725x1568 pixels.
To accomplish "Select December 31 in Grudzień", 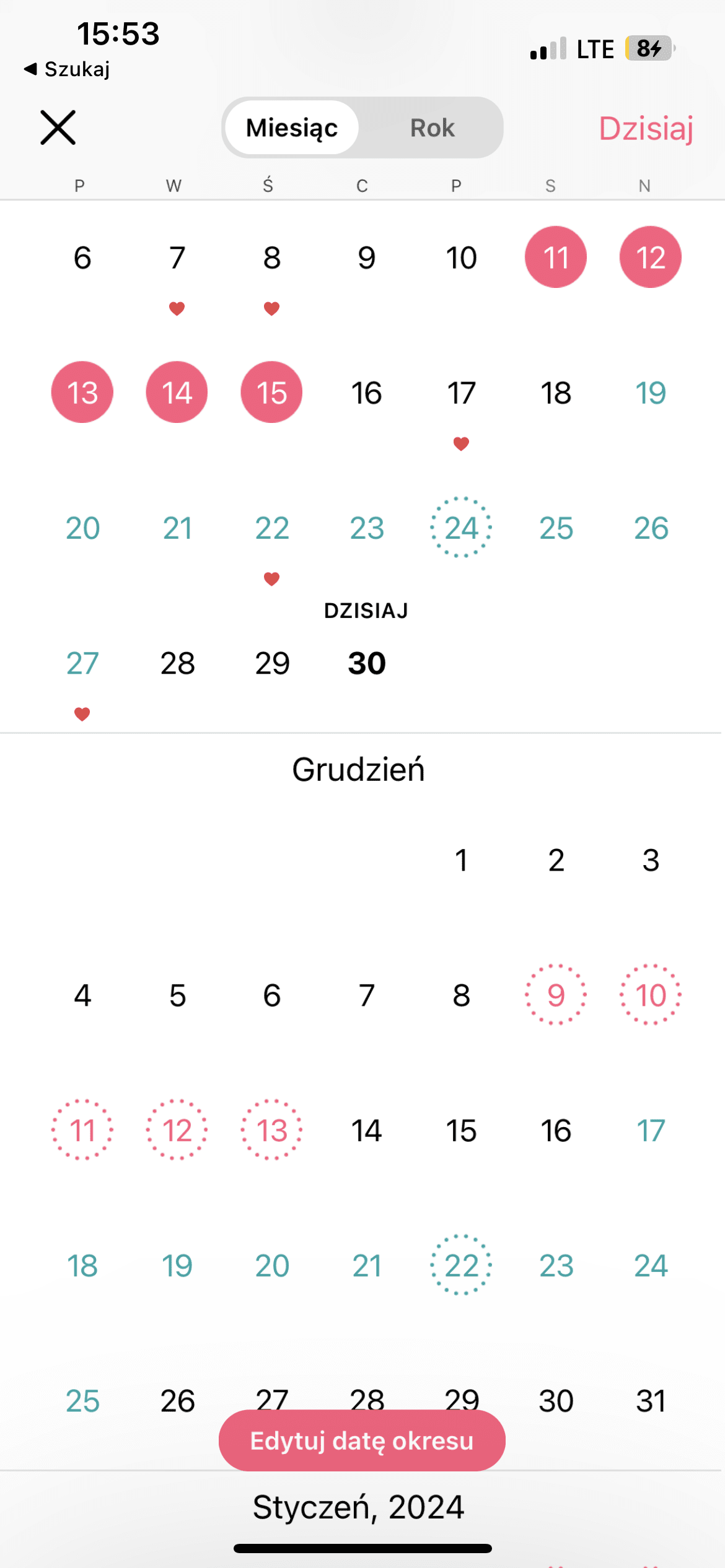I will point(651,1401).
